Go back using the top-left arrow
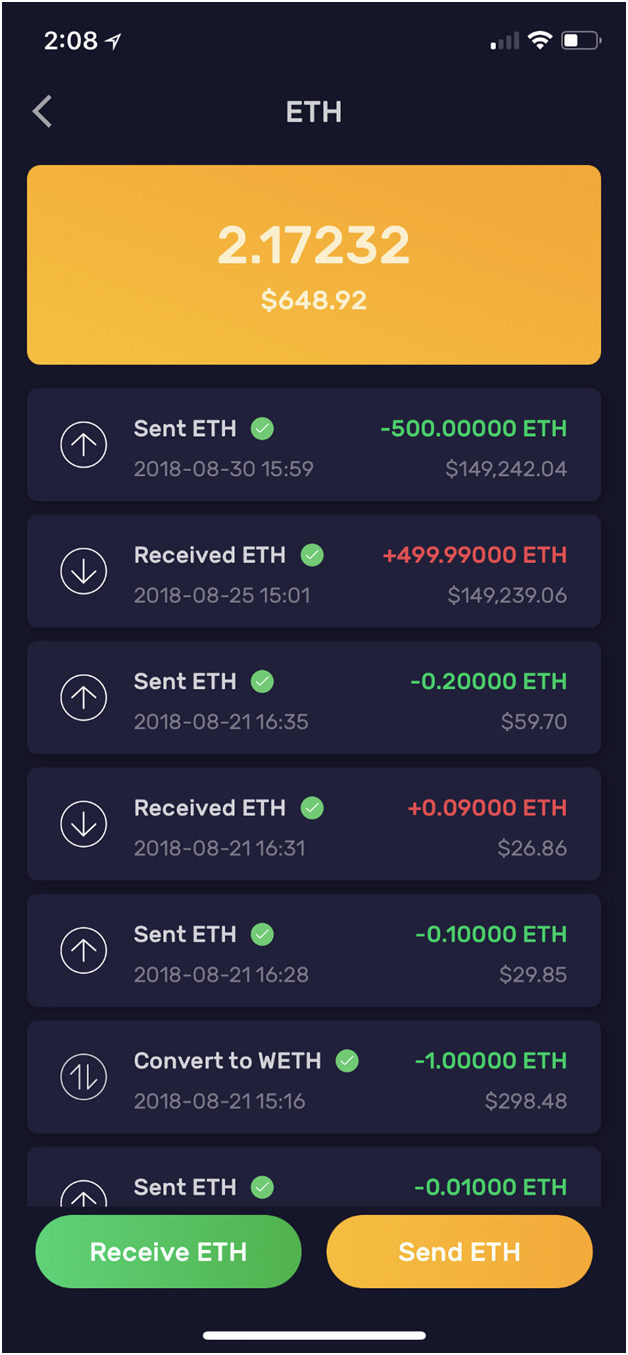628x1355 pixels. pos(42,112)
